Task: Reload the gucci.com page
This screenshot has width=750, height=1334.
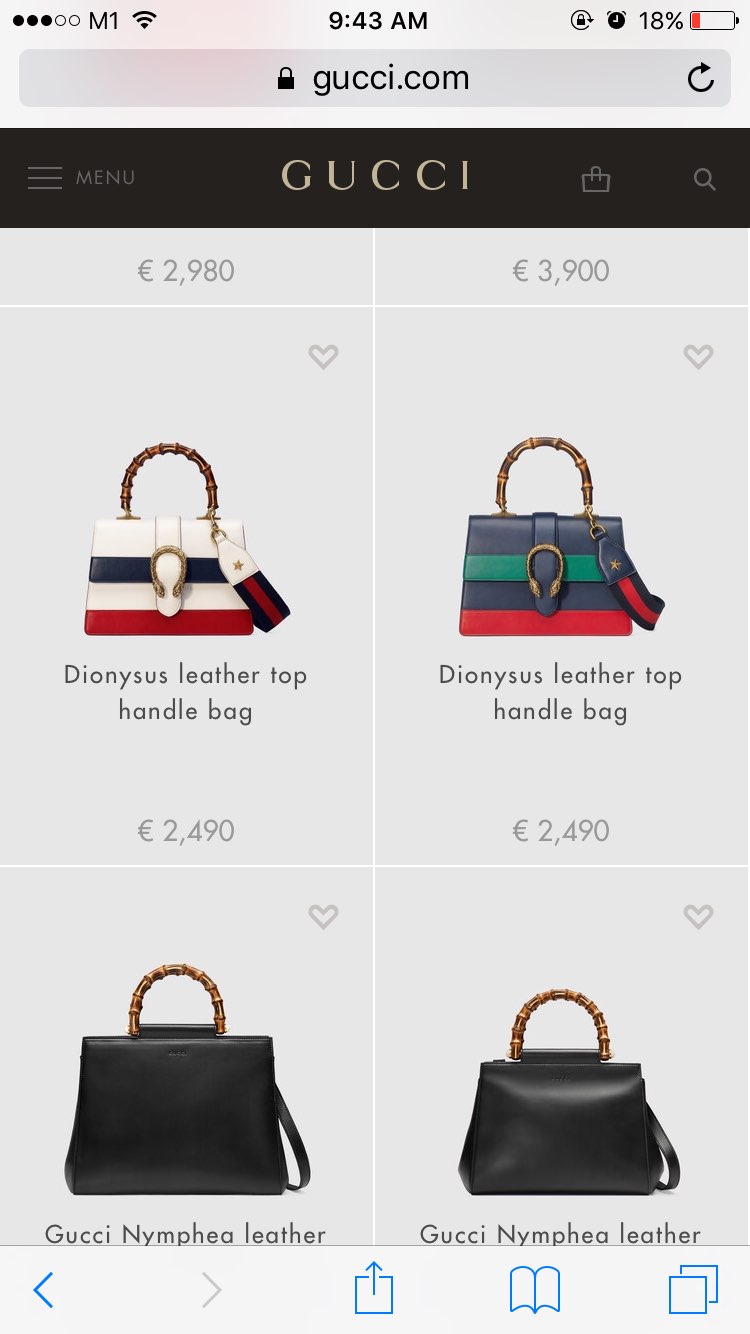Action: pyautogui.click(x=701, y=78)
